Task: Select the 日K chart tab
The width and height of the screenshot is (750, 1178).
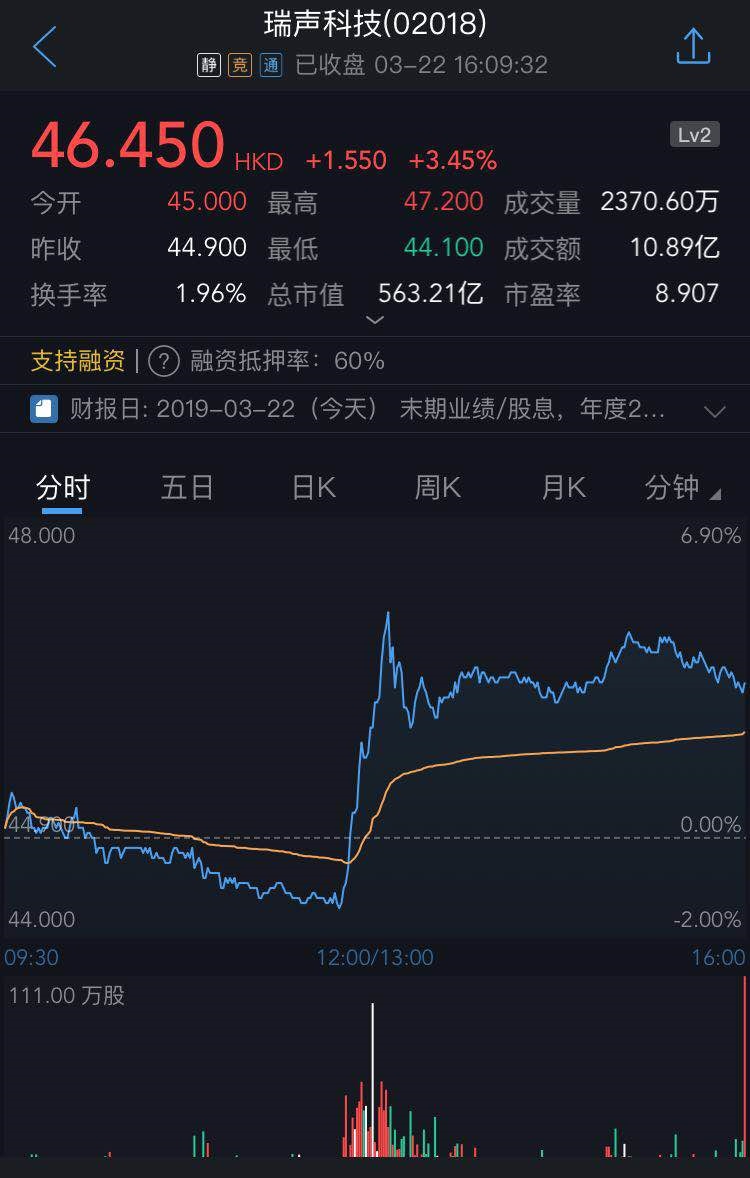Action: point(313,488)
